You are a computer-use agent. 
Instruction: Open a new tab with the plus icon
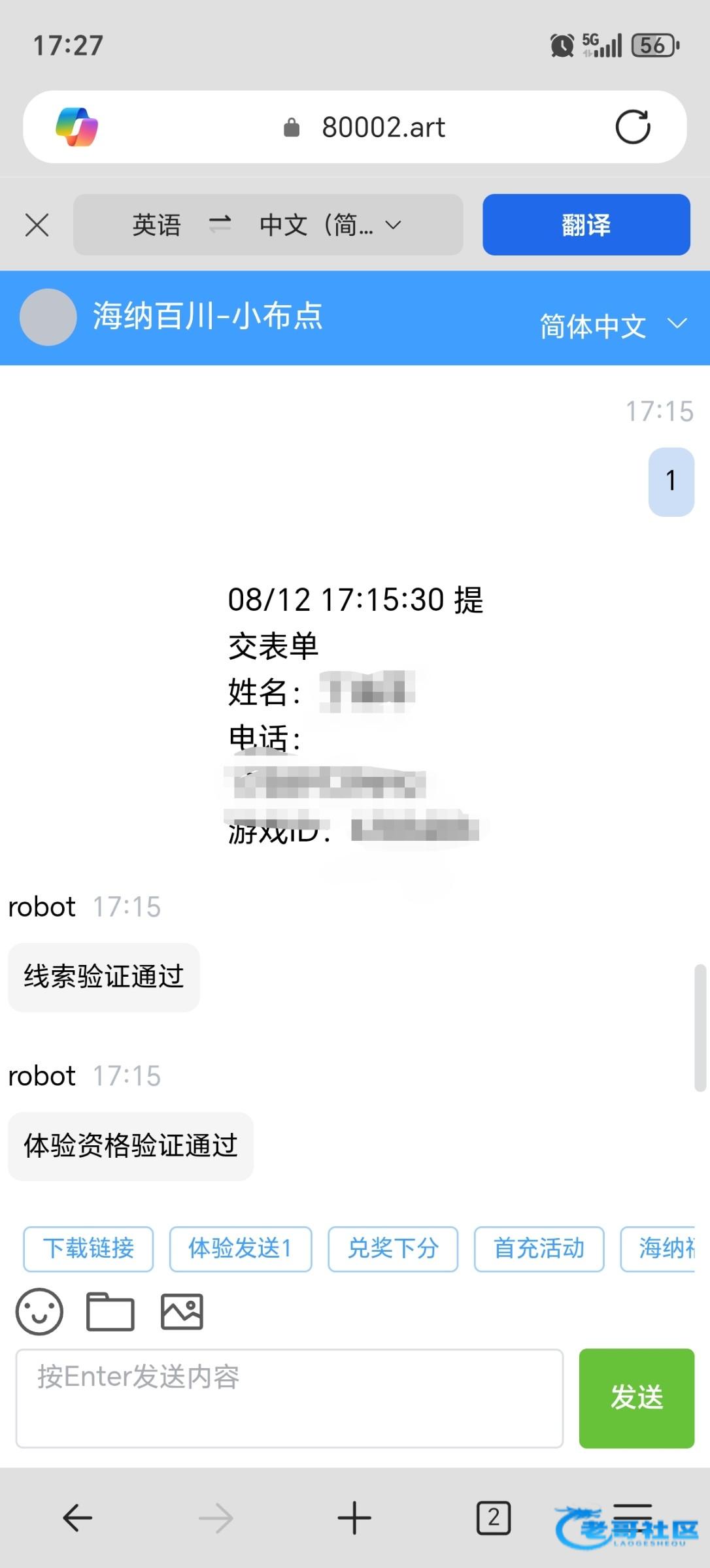[354, 1517]
